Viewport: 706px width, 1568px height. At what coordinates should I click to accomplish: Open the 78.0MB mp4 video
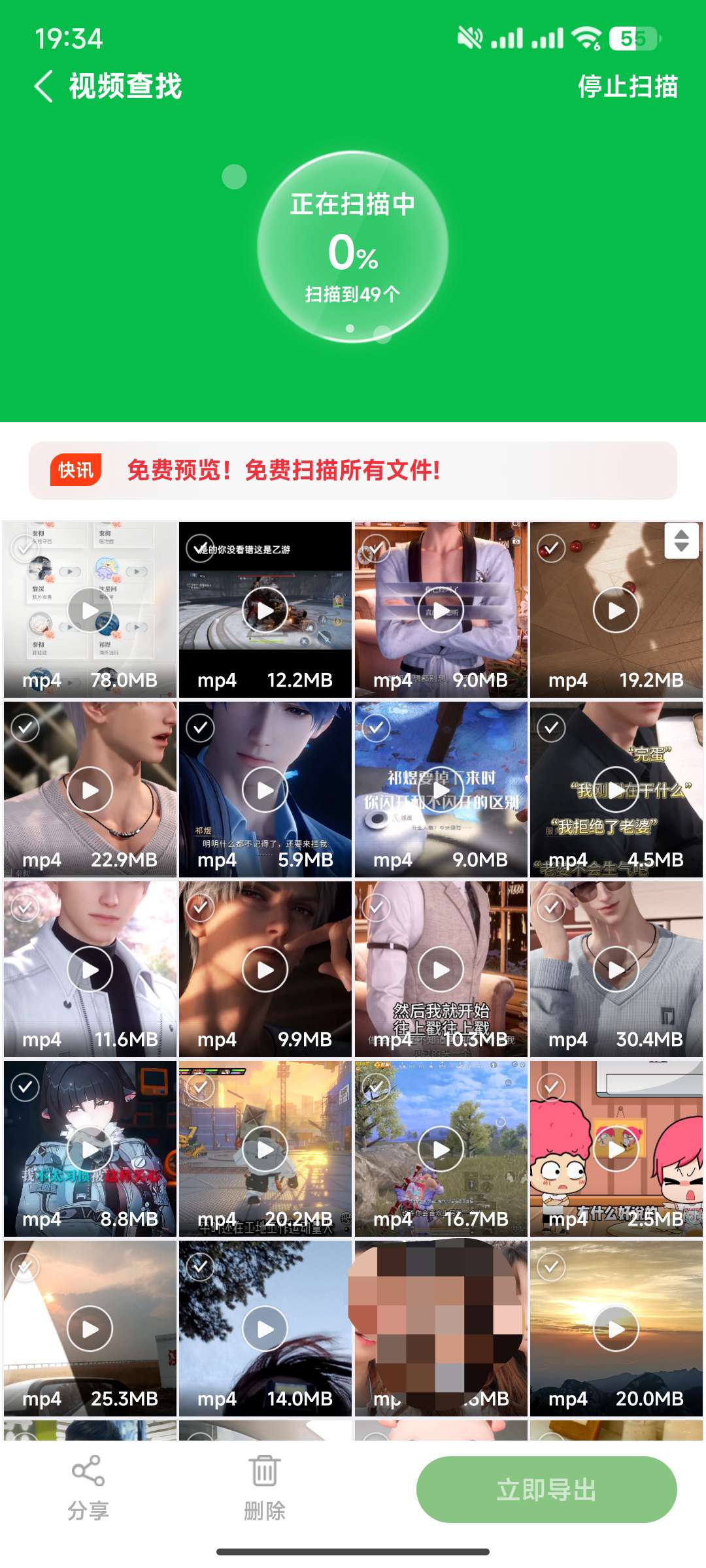90,610
